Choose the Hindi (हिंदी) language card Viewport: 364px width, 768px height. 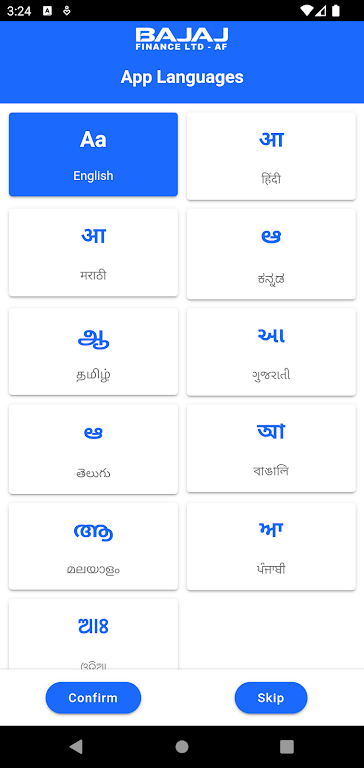tap(271, 156)
